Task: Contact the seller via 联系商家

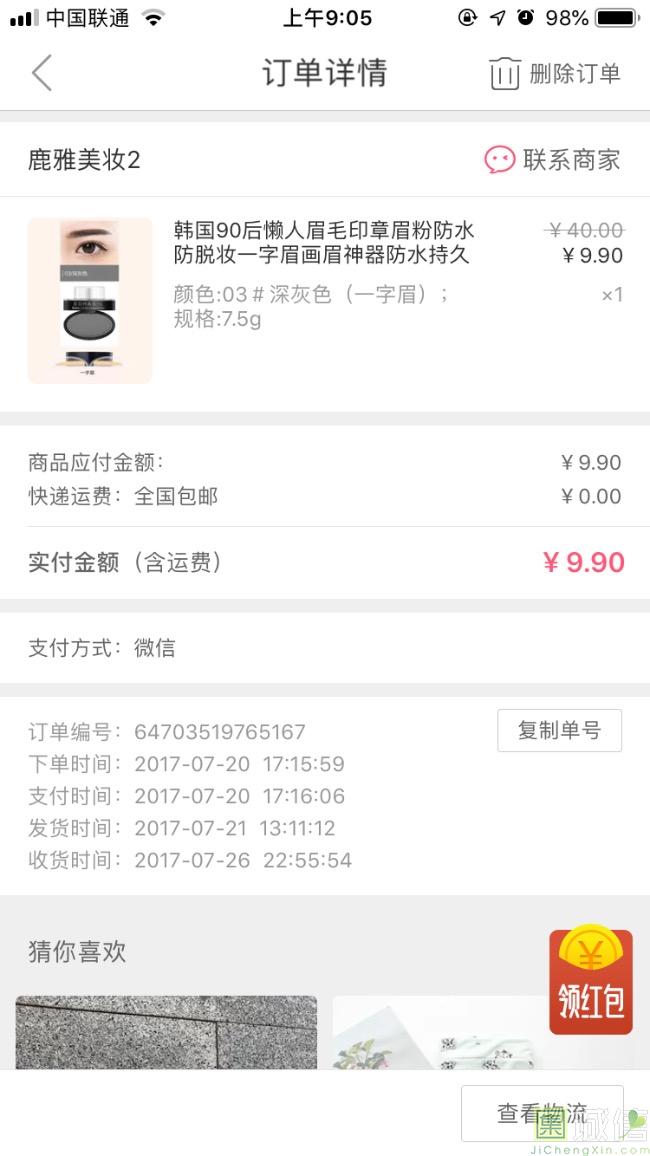Action: [x=553, y=160]
